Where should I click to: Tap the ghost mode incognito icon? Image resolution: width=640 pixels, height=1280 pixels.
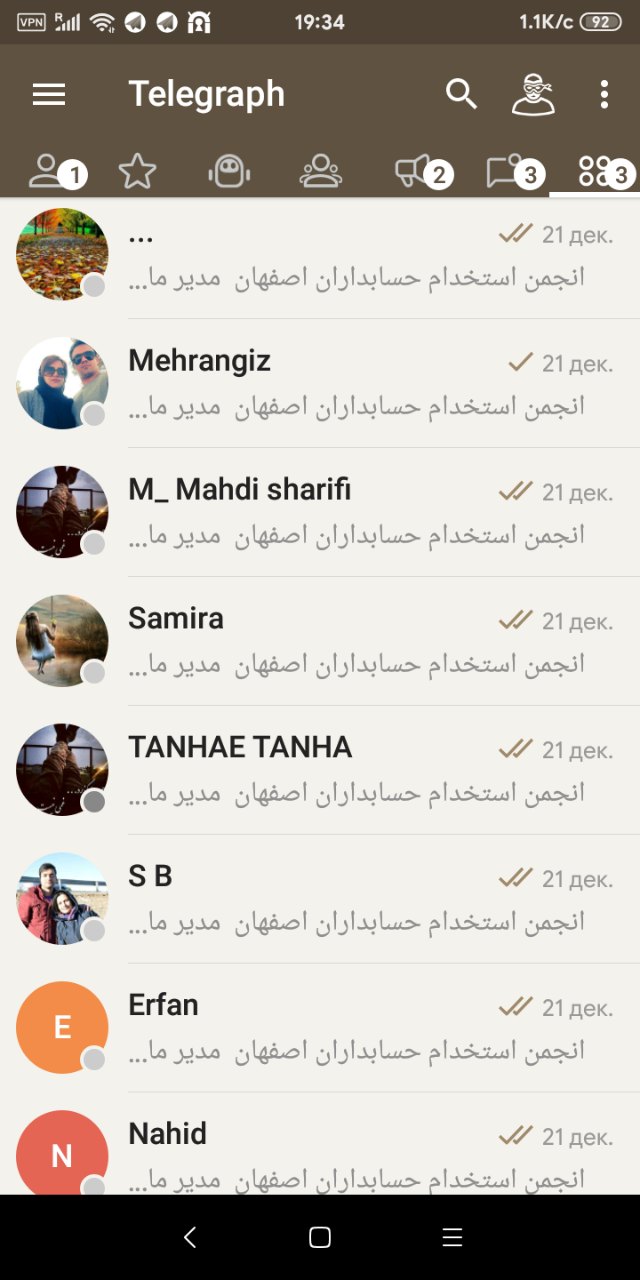[533, 95]
